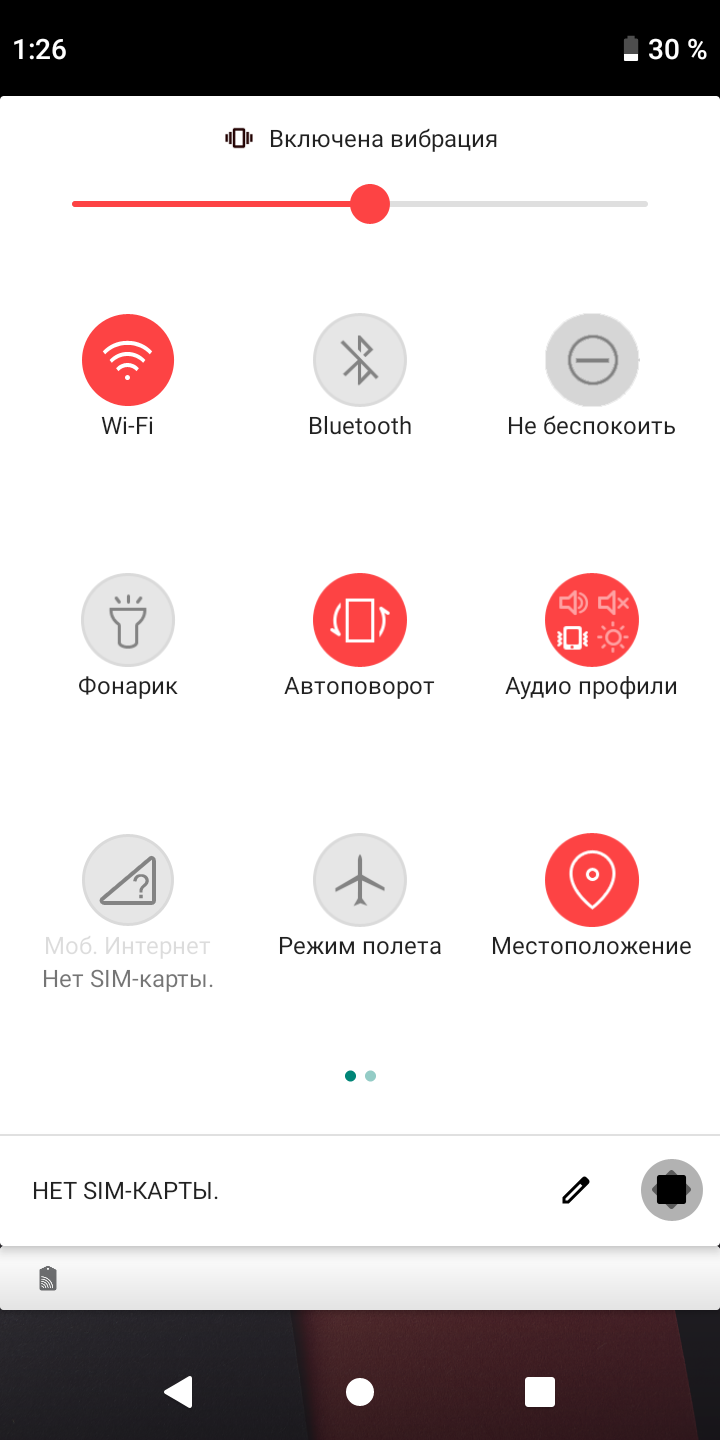The width and height of the screenshot is (720, 1440).
Task: Go back using the navigation bar arrow
Action: pos(179,1391)
